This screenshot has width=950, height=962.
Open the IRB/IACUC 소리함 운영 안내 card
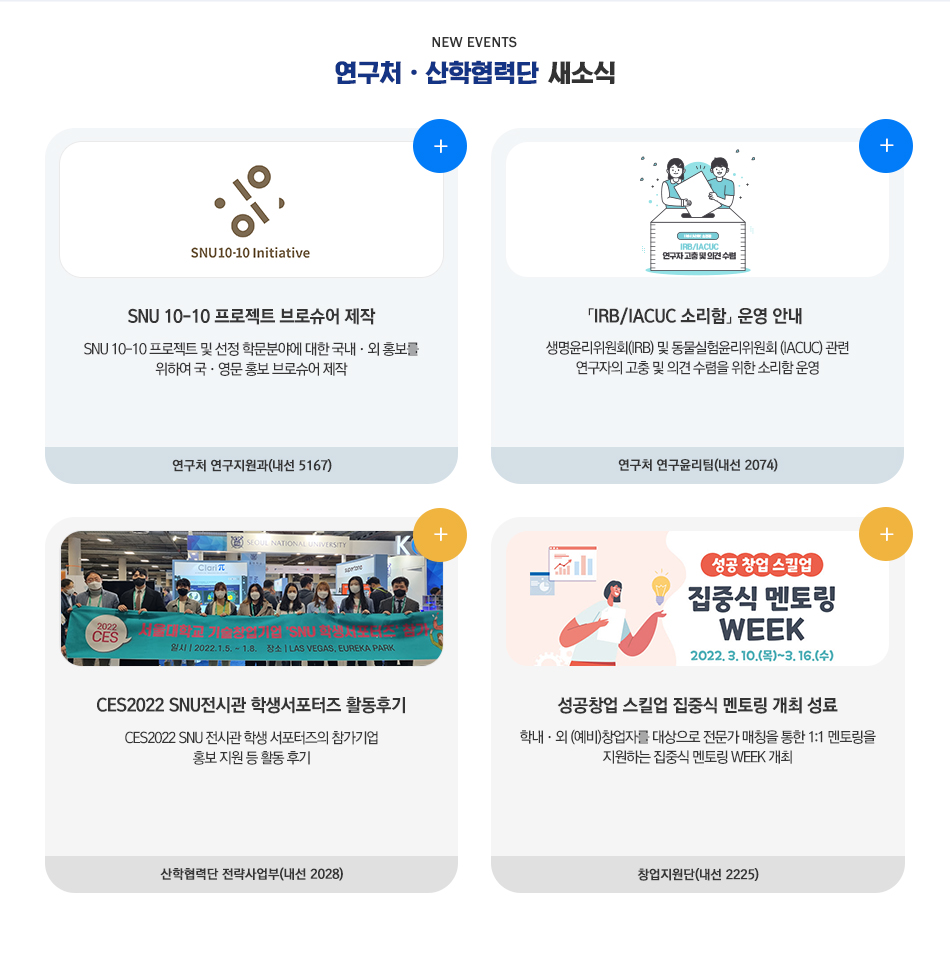point(697,316)
